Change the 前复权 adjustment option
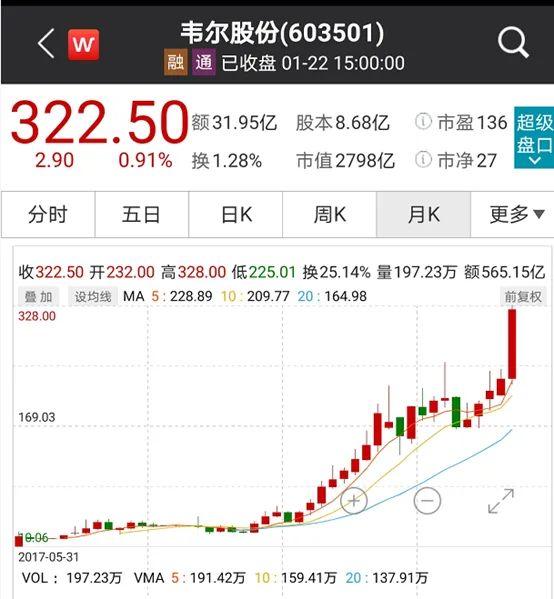This screenshot has height=599, width=554. pyautogui.click(x=523, y=296)
